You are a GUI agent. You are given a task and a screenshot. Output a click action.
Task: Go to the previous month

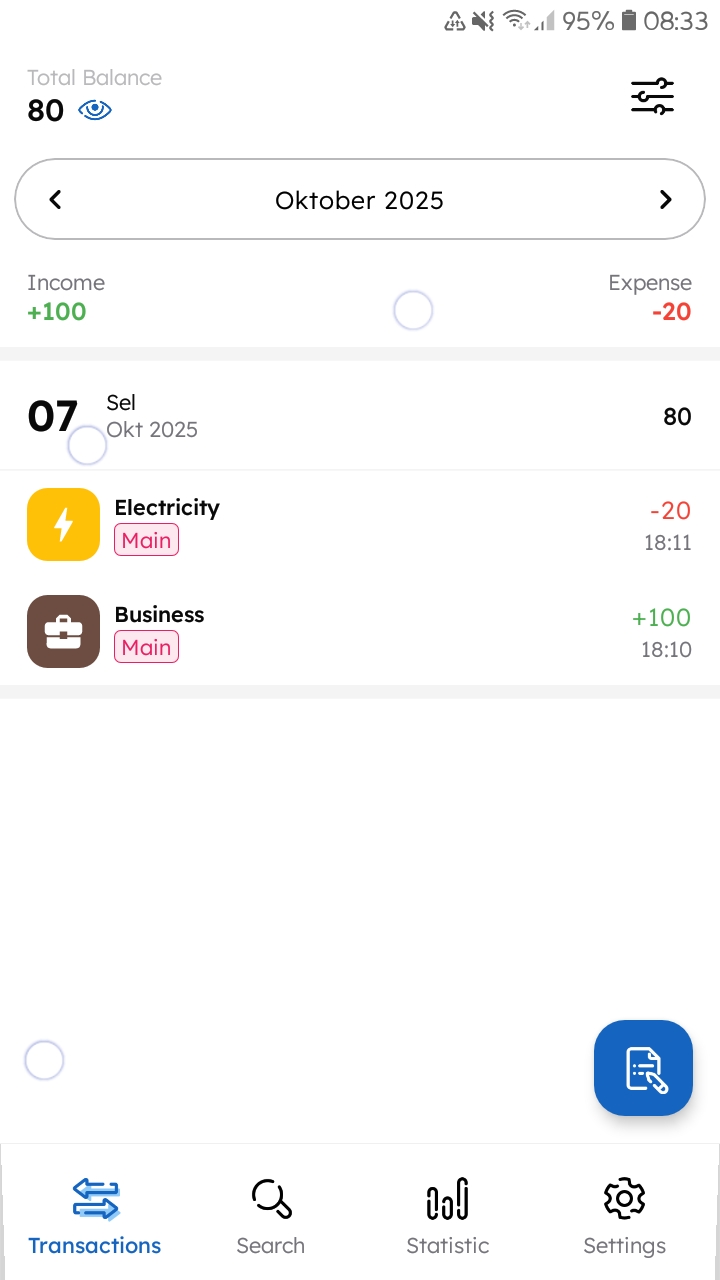(x=56, y=200)
